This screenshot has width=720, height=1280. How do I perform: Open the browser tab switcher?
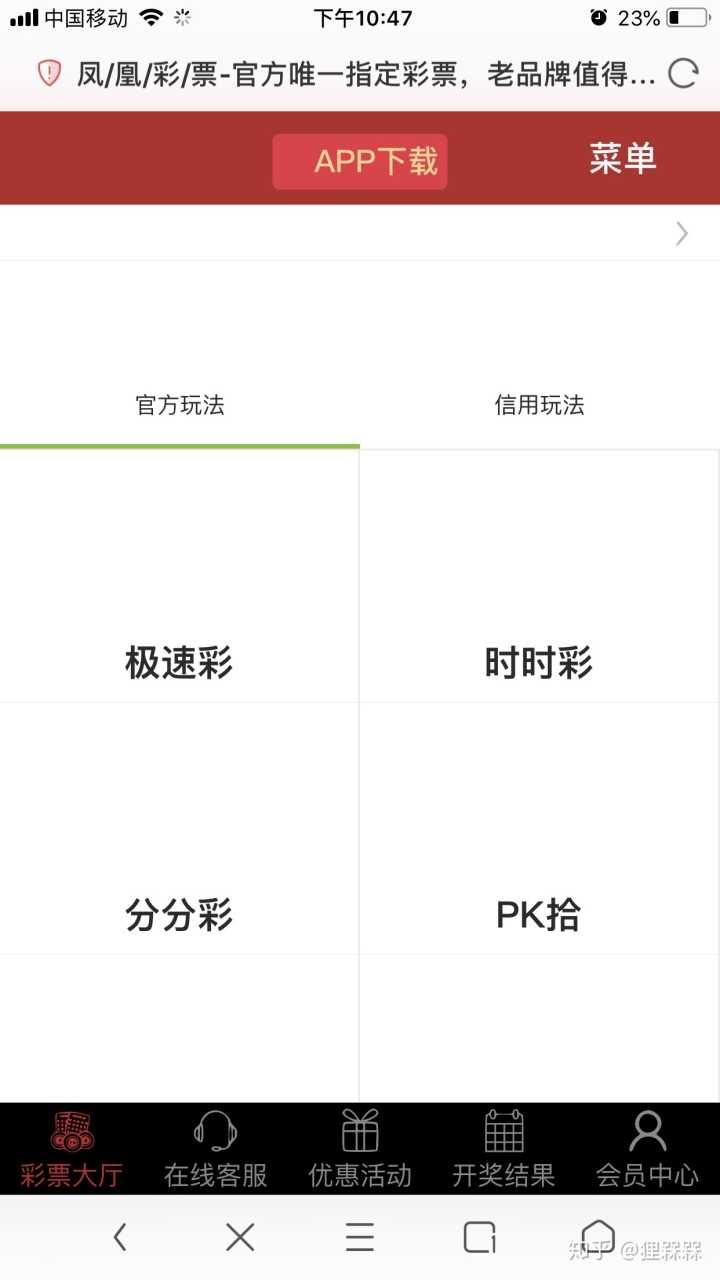pyautogui.click(x=480, y=1238)
